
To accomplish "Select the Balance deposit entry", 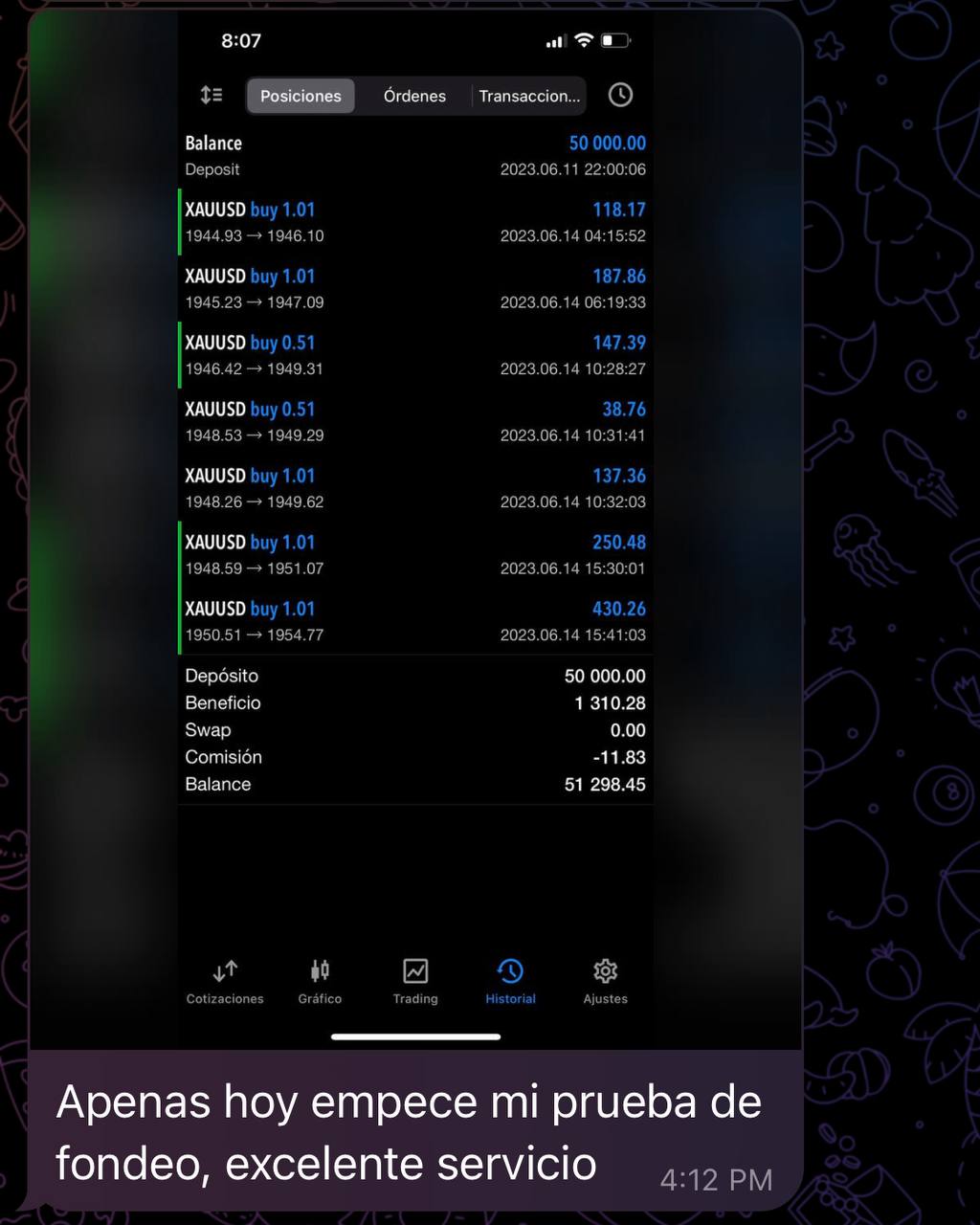I will [x=414, y=155].
